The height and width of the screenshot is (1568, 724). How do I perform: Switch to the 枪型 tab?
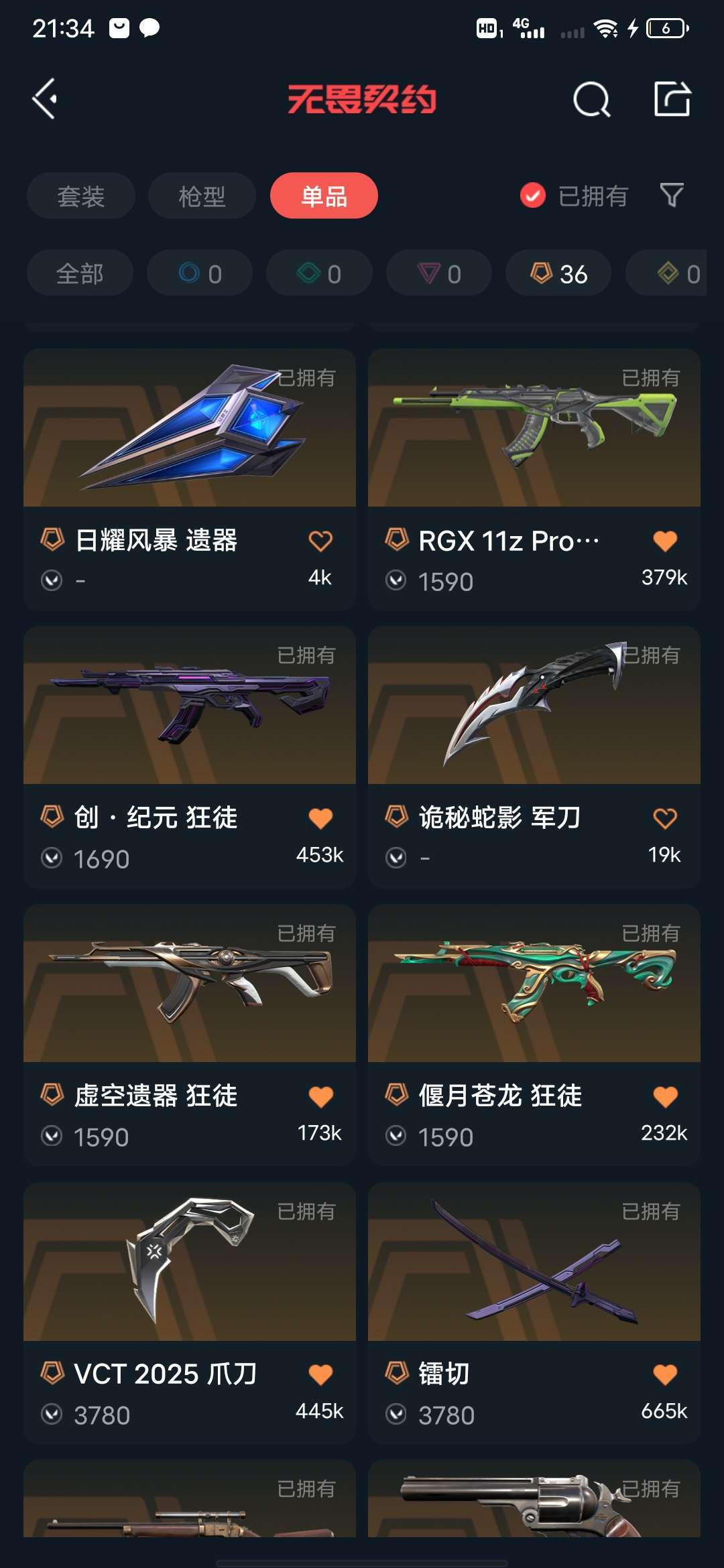202,196
